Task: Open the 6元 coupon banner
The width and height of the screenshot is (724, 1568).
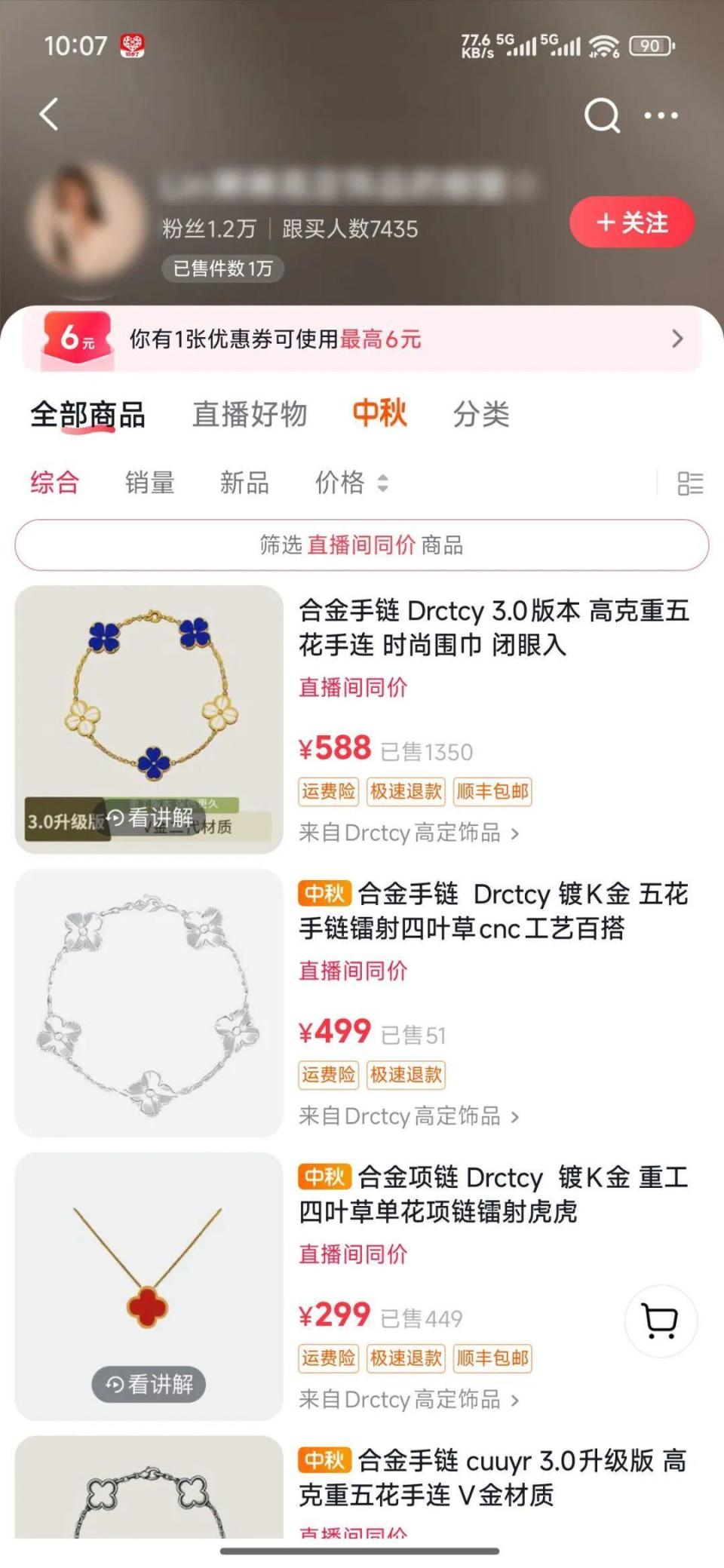Action: (x=362, y=339)
